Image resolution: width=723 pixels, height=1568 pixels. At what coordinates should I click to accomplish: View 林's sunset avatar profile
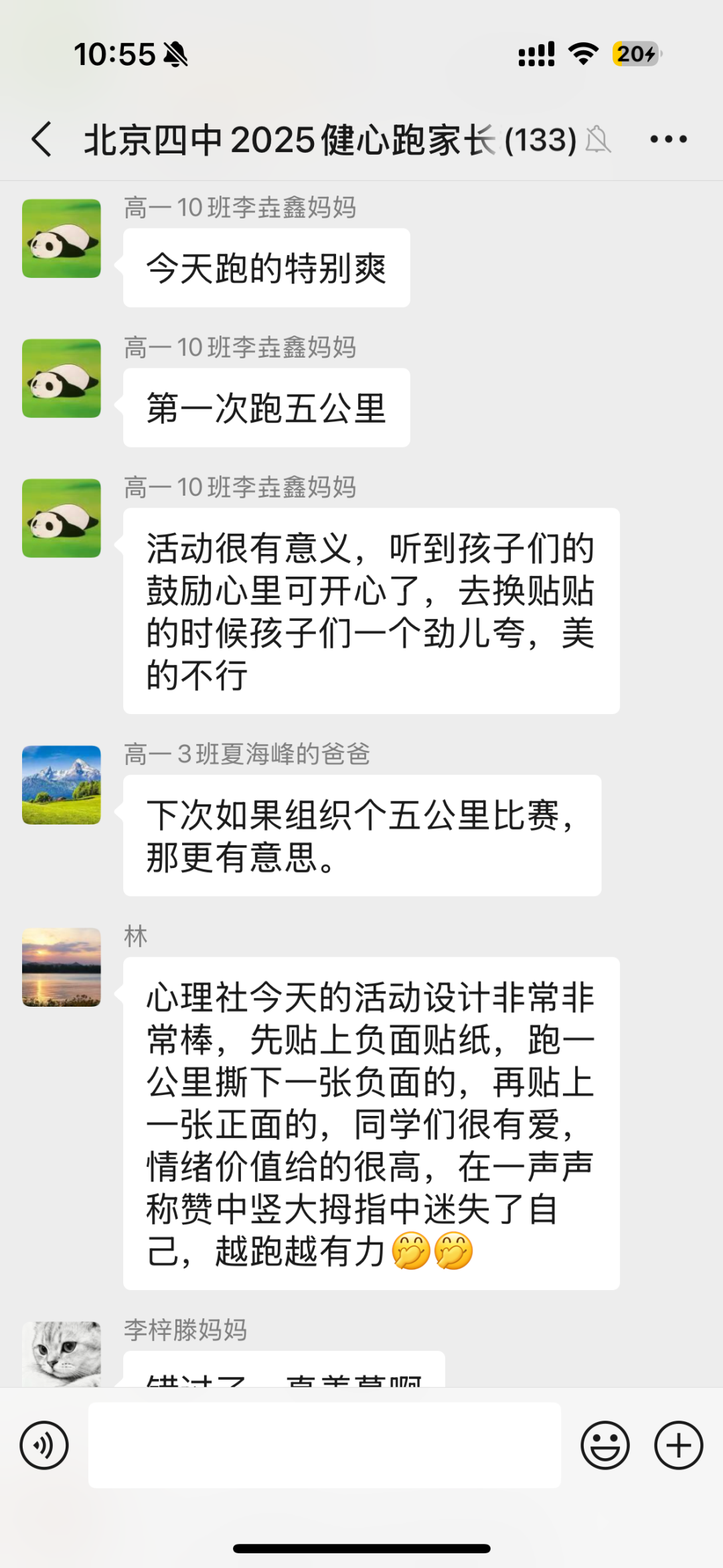(x=62, y=967)
